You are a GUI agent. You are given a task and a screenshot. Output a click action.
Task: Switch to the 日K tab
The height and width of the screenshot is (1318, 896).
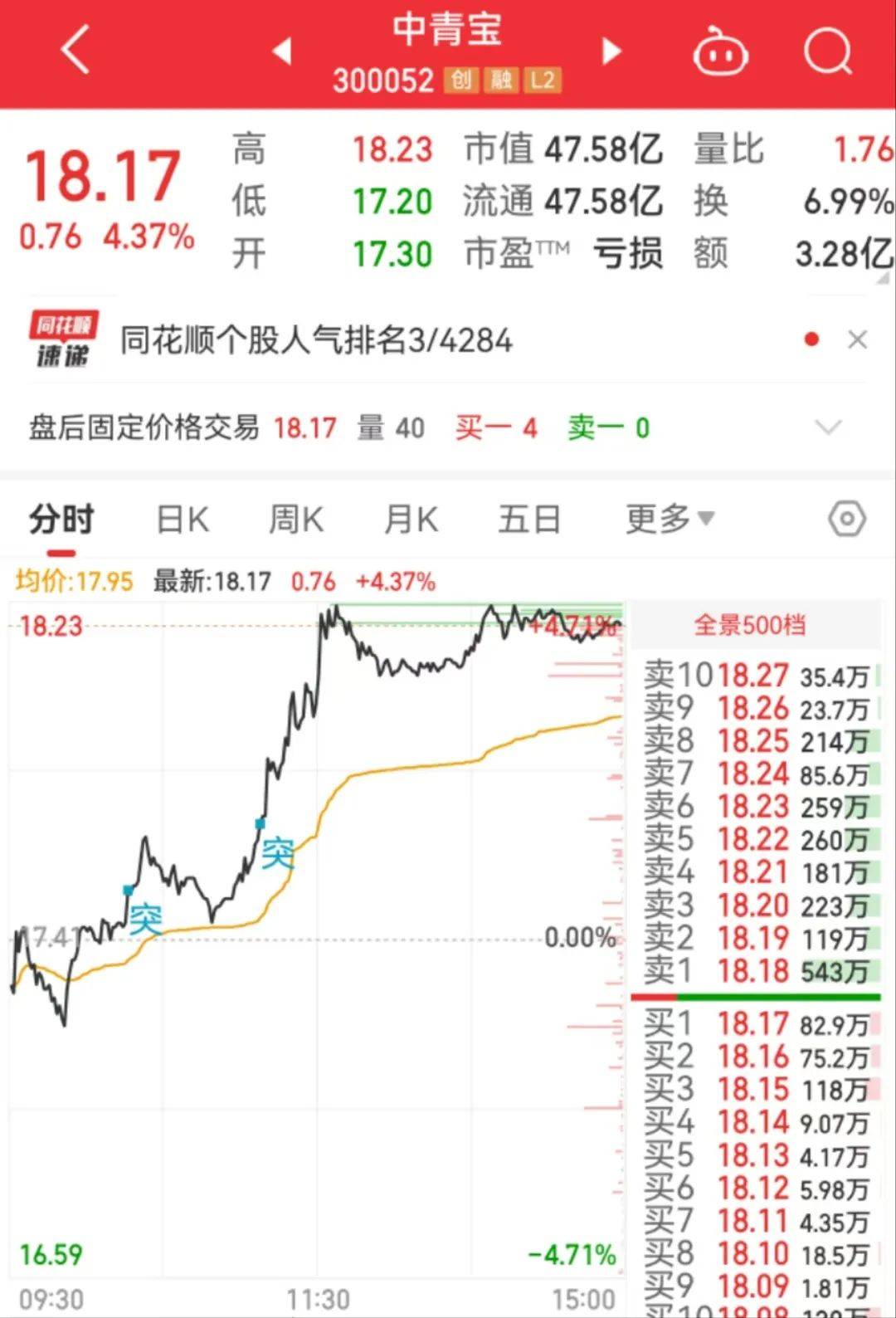[182, 517]
